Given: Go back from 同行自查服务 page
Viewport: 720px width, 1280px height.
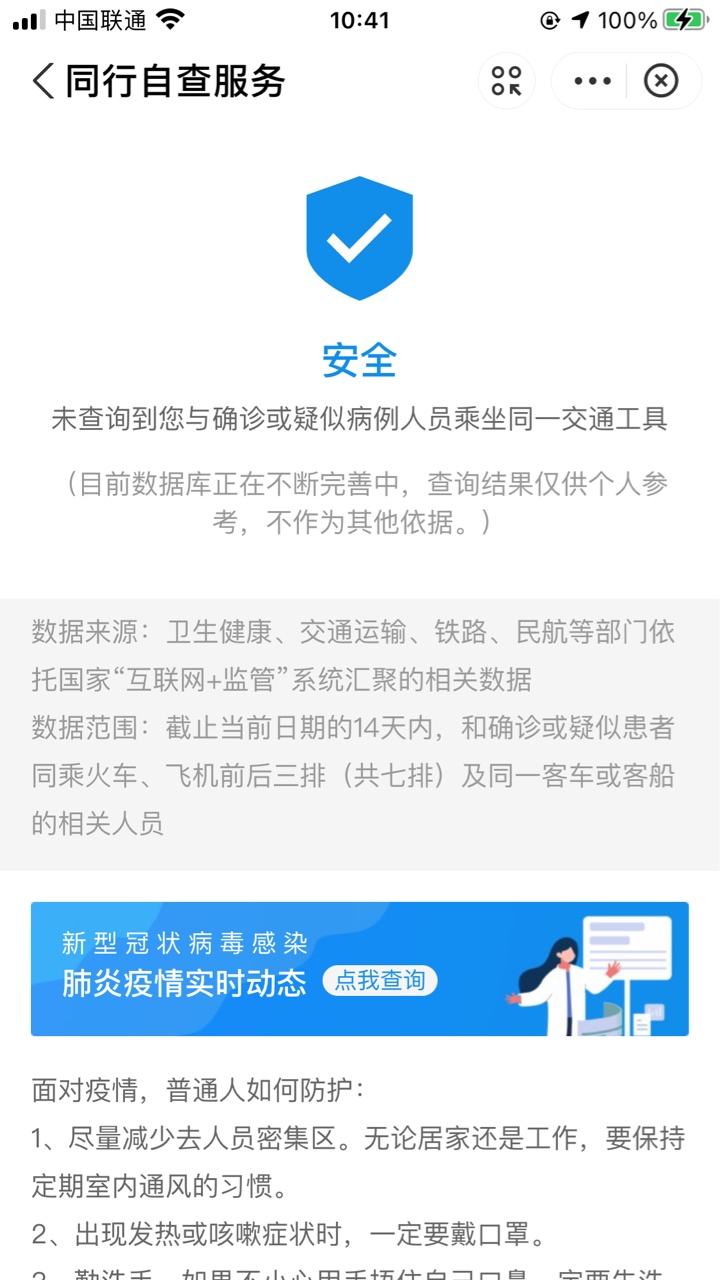Looking at the screenshot, I should [43, 81].
